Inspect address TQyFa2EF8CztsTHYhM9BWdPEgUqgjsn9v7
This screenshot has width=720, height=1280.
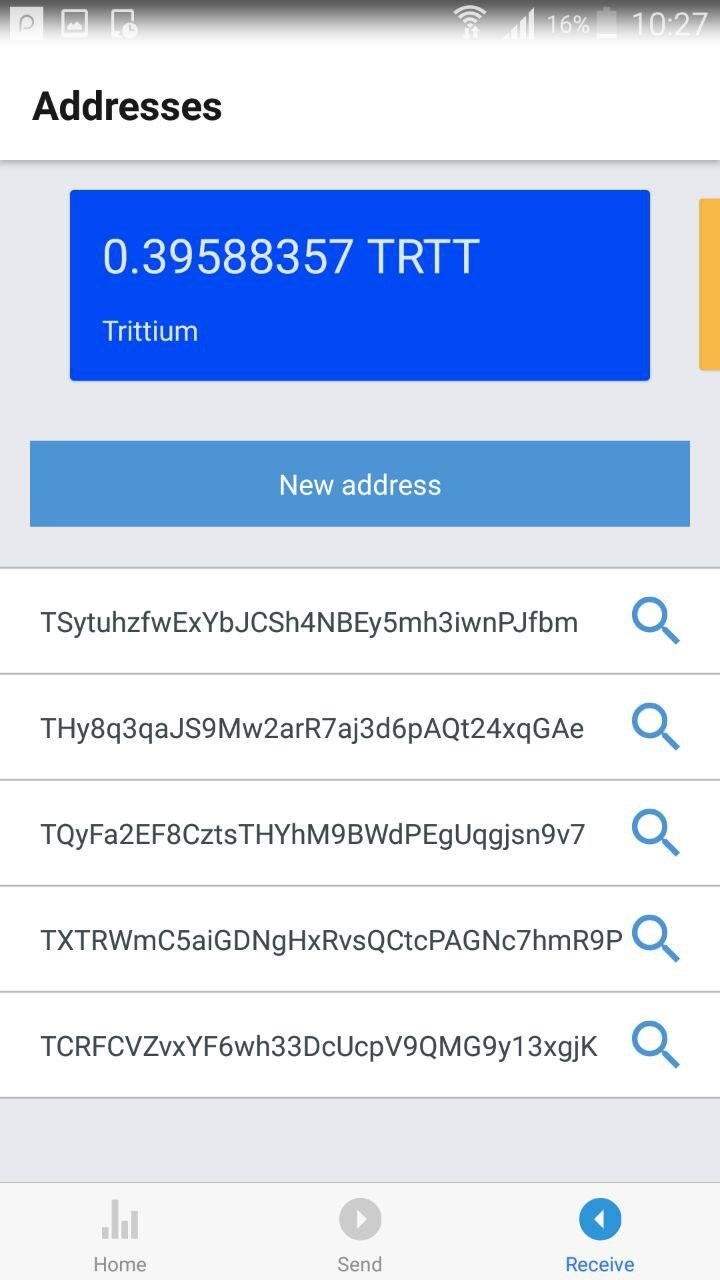click(655, 833)
